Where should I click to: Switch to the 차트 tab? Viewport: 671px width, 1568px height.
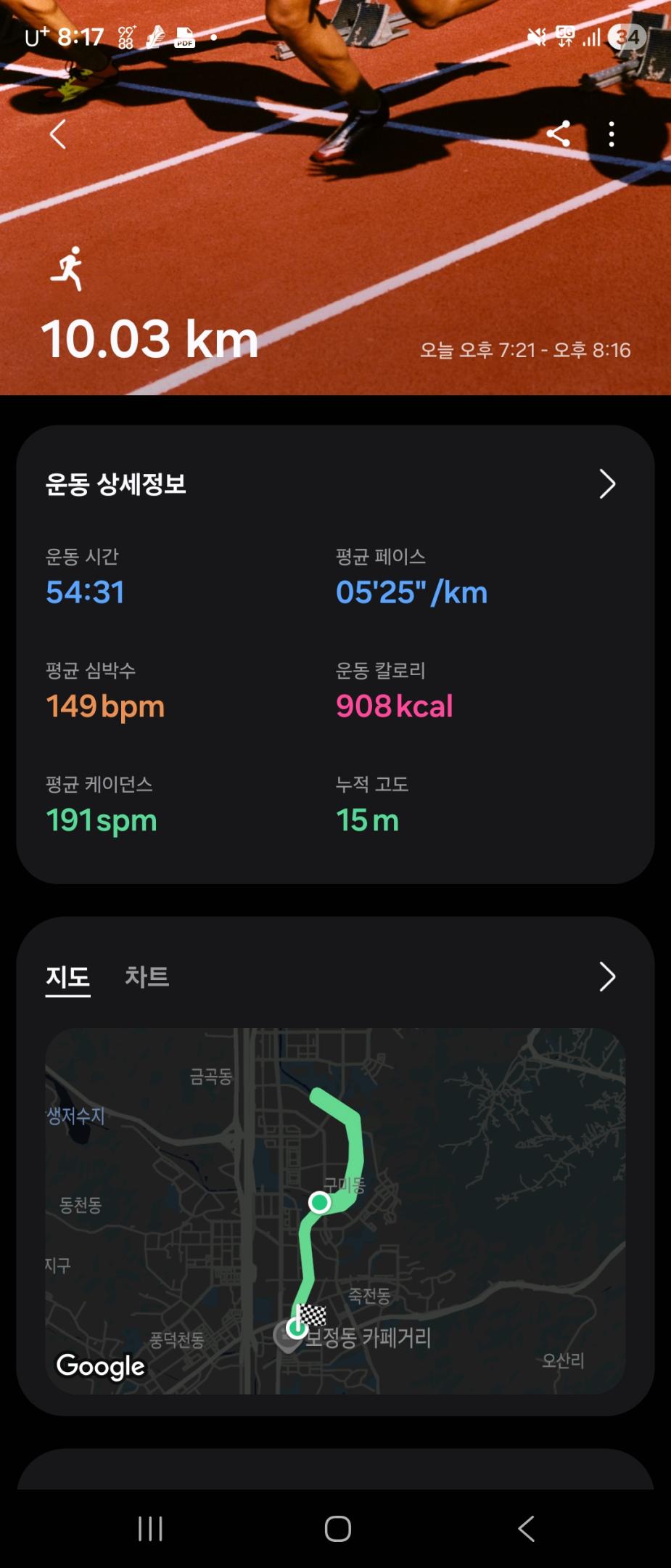147,977
